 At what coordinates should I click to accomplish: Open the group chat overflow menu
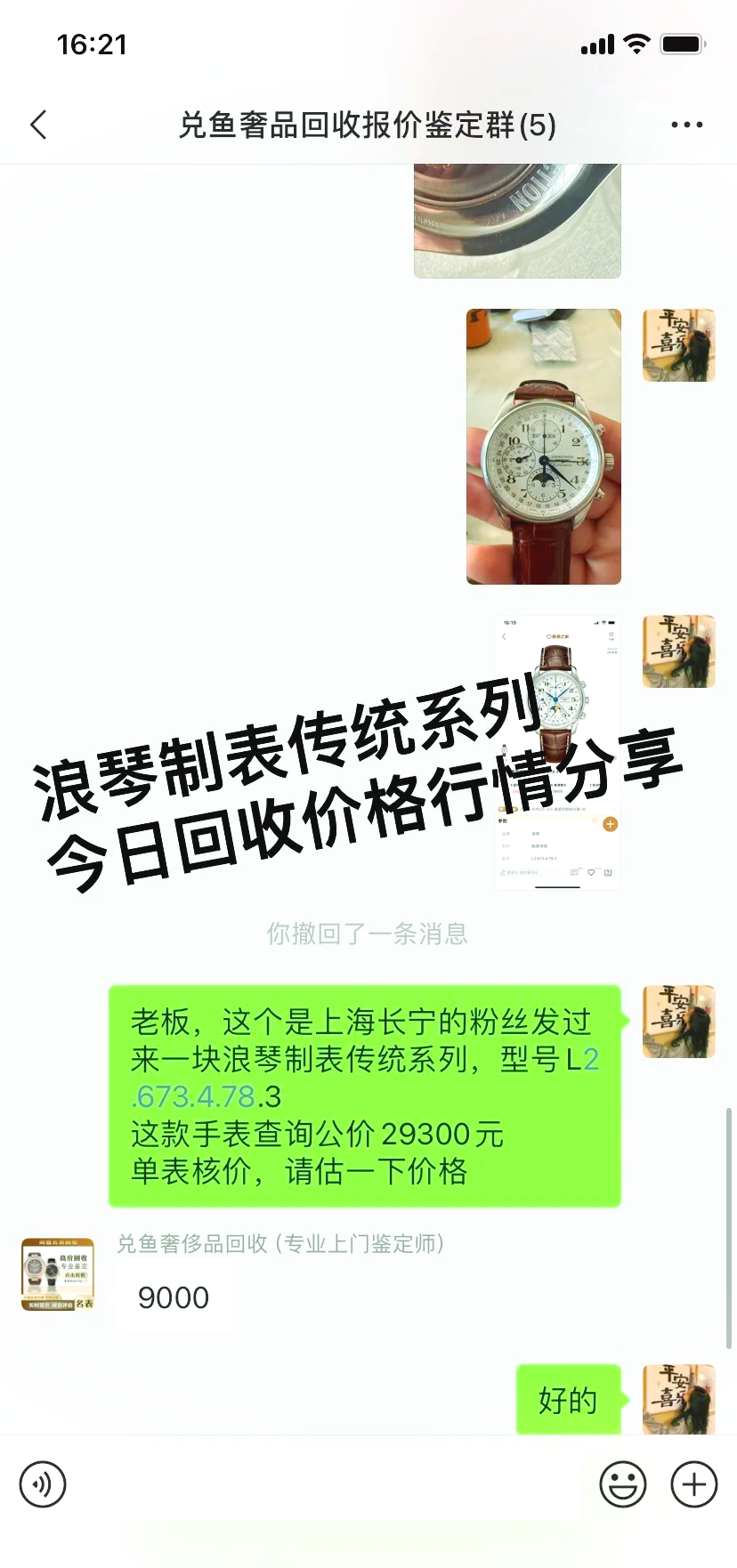tap(686, 125)
